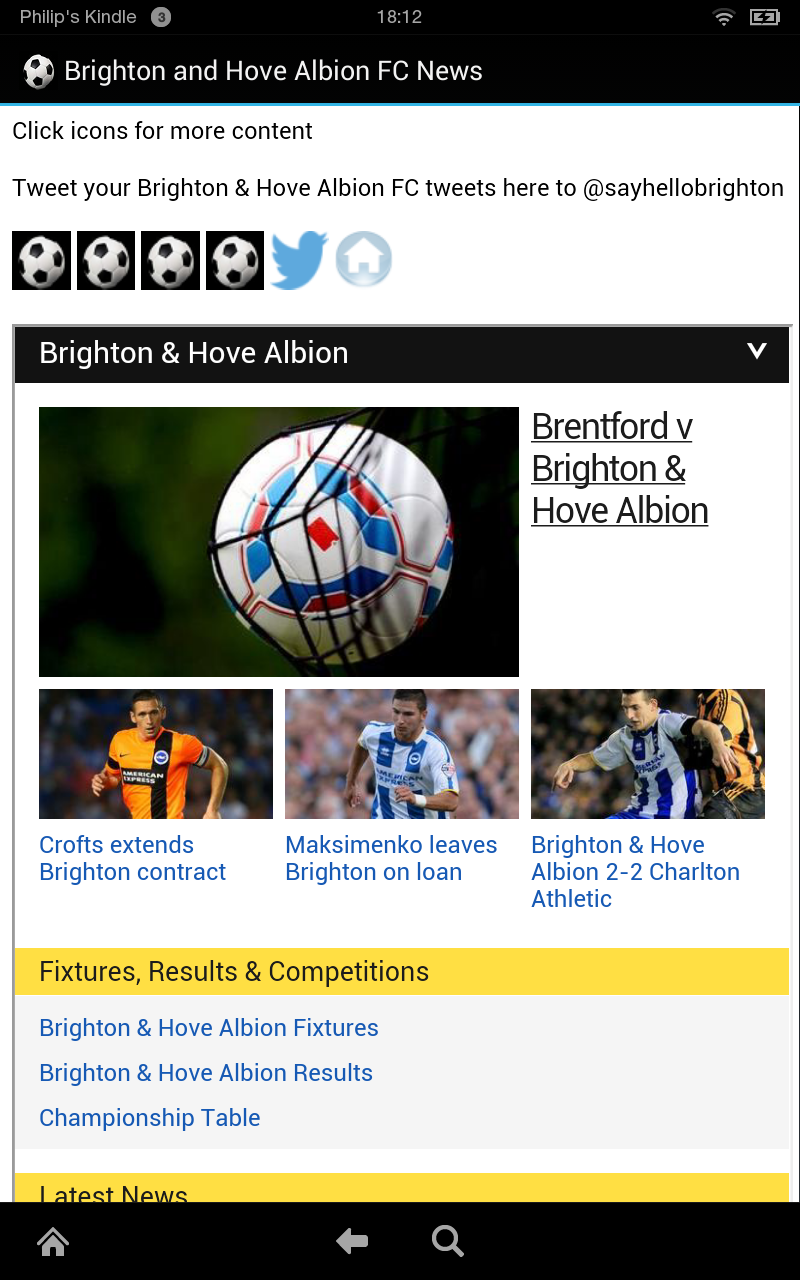This screenshot has height=1280, width=800.
Task: Go to Kindle home from bottom bar
Action: (53, 1242)
